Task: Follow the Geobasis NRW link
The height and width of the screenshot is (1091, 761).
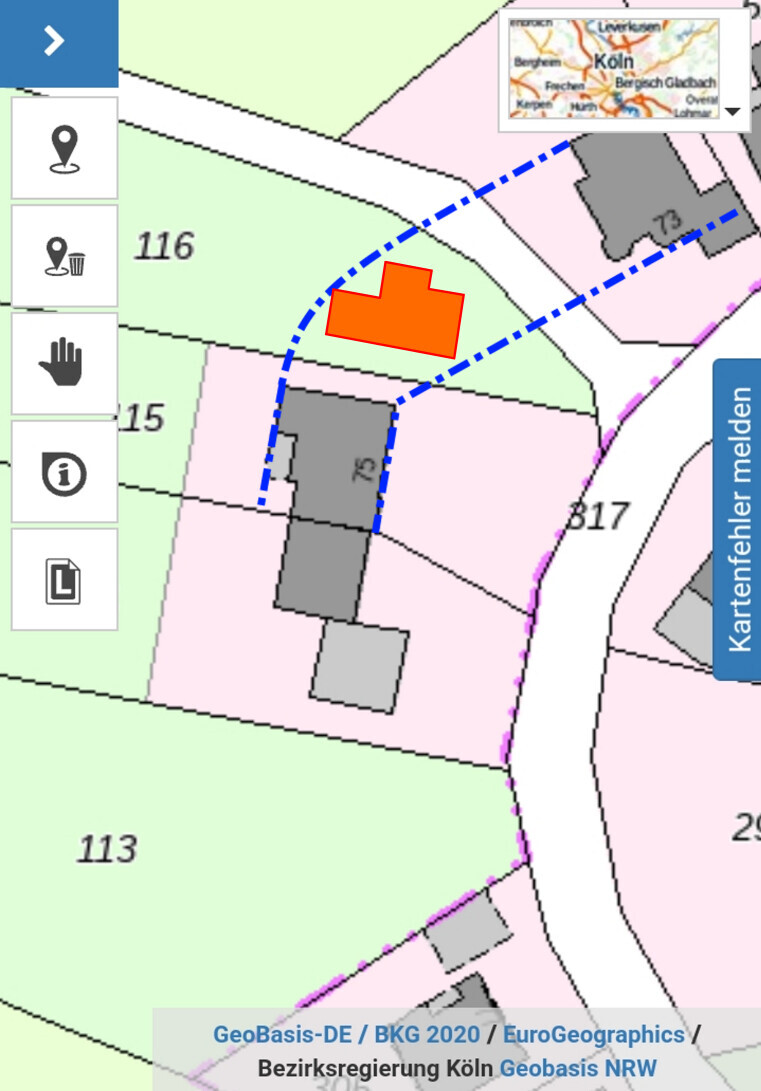Action: [578, 1068]
